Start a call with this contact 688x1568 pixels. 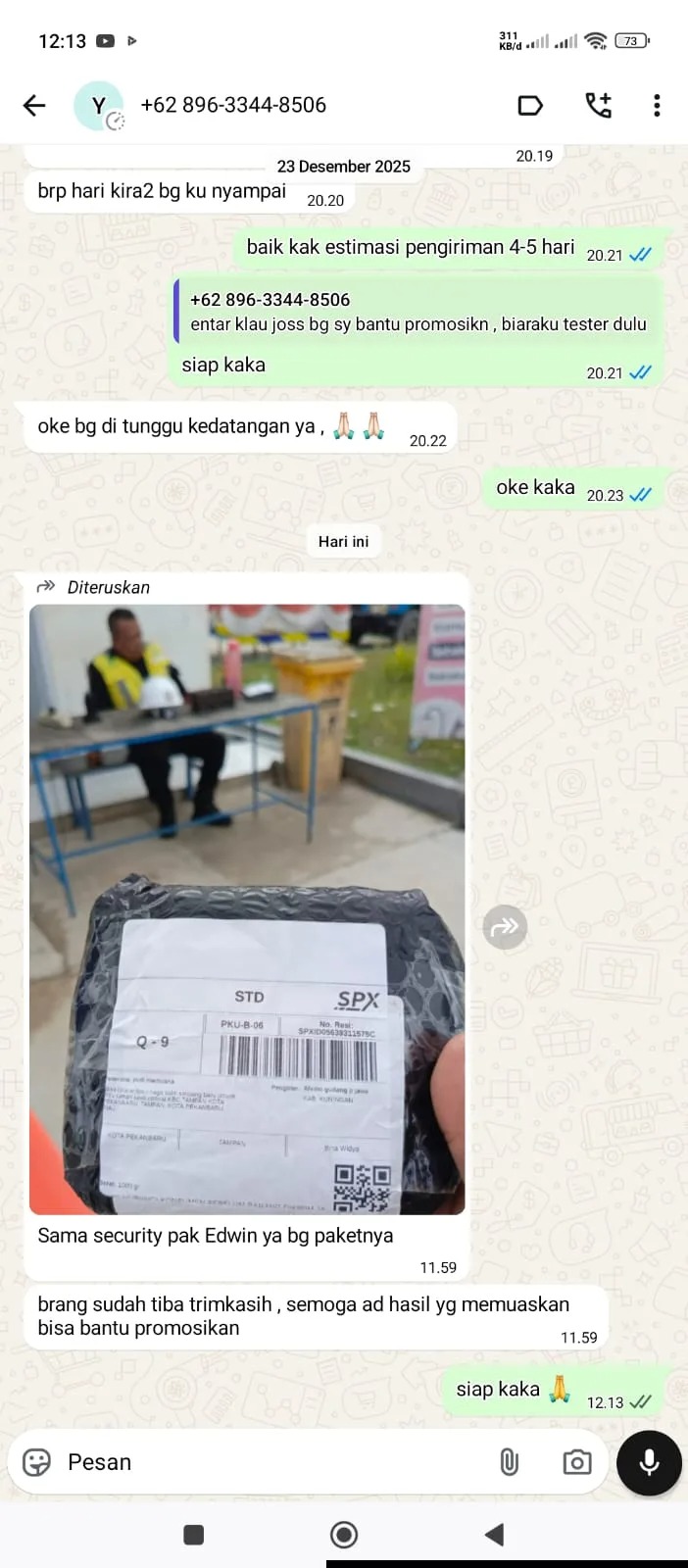click(x=598, y=106)
